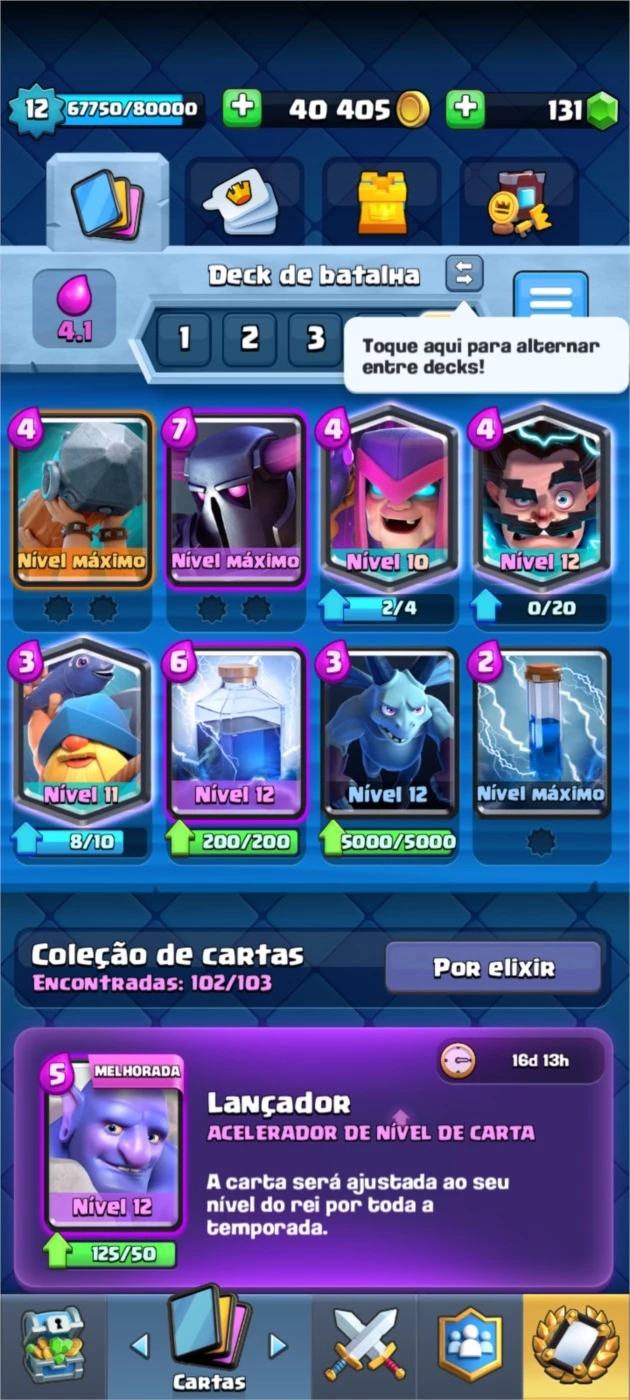Select deck slot 2
Image resolution: width=630 pixels, height=1400 pixels.
tap(249, 339)
